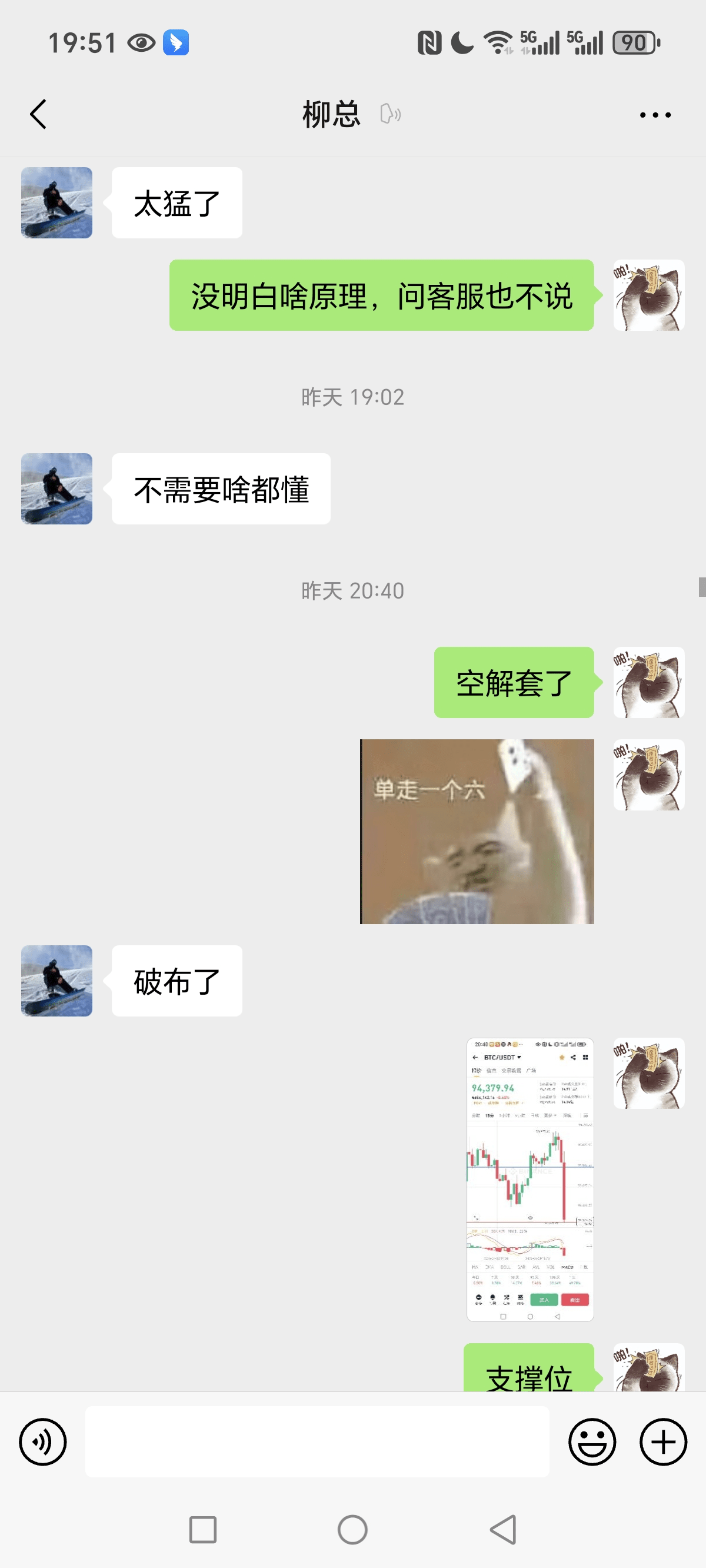Switch to voice message input
Image resolution: width=706 pixels, height=1568 pixels.
42,1441
